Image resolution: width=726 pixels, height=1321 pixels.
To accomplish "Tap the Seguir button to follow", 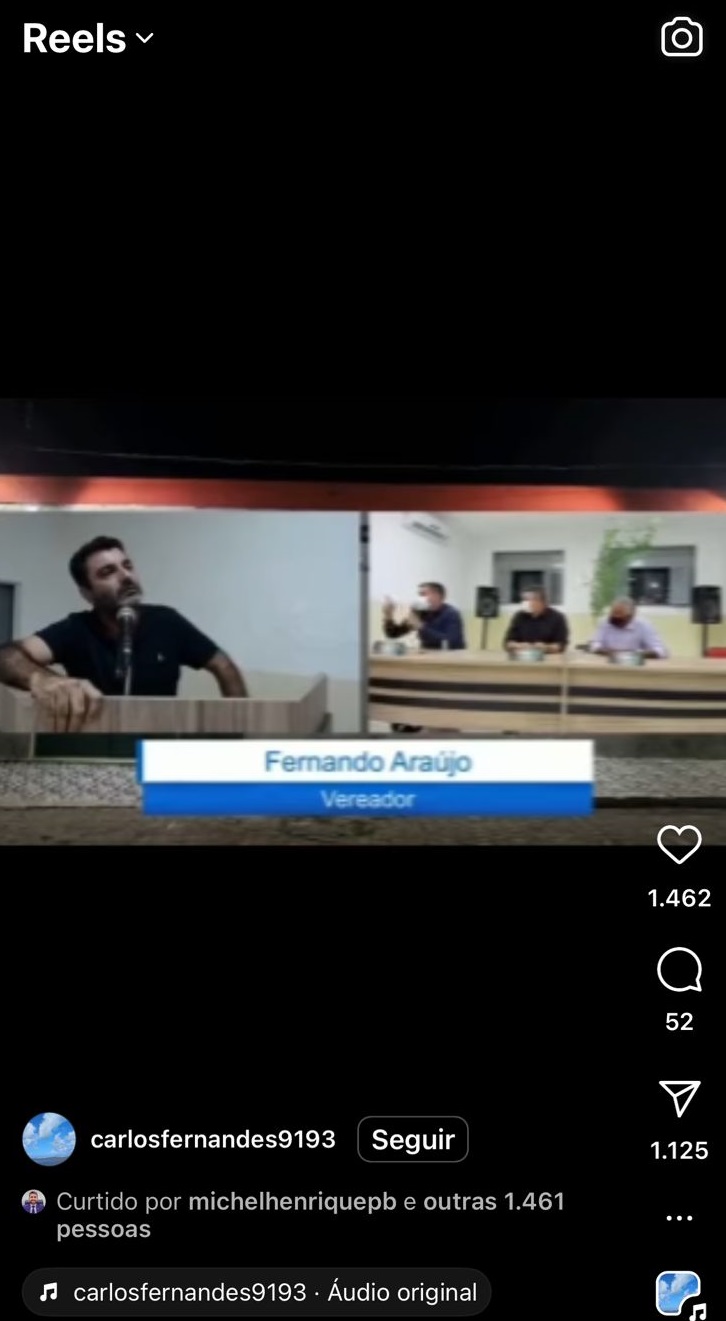I will [412, 1139].
